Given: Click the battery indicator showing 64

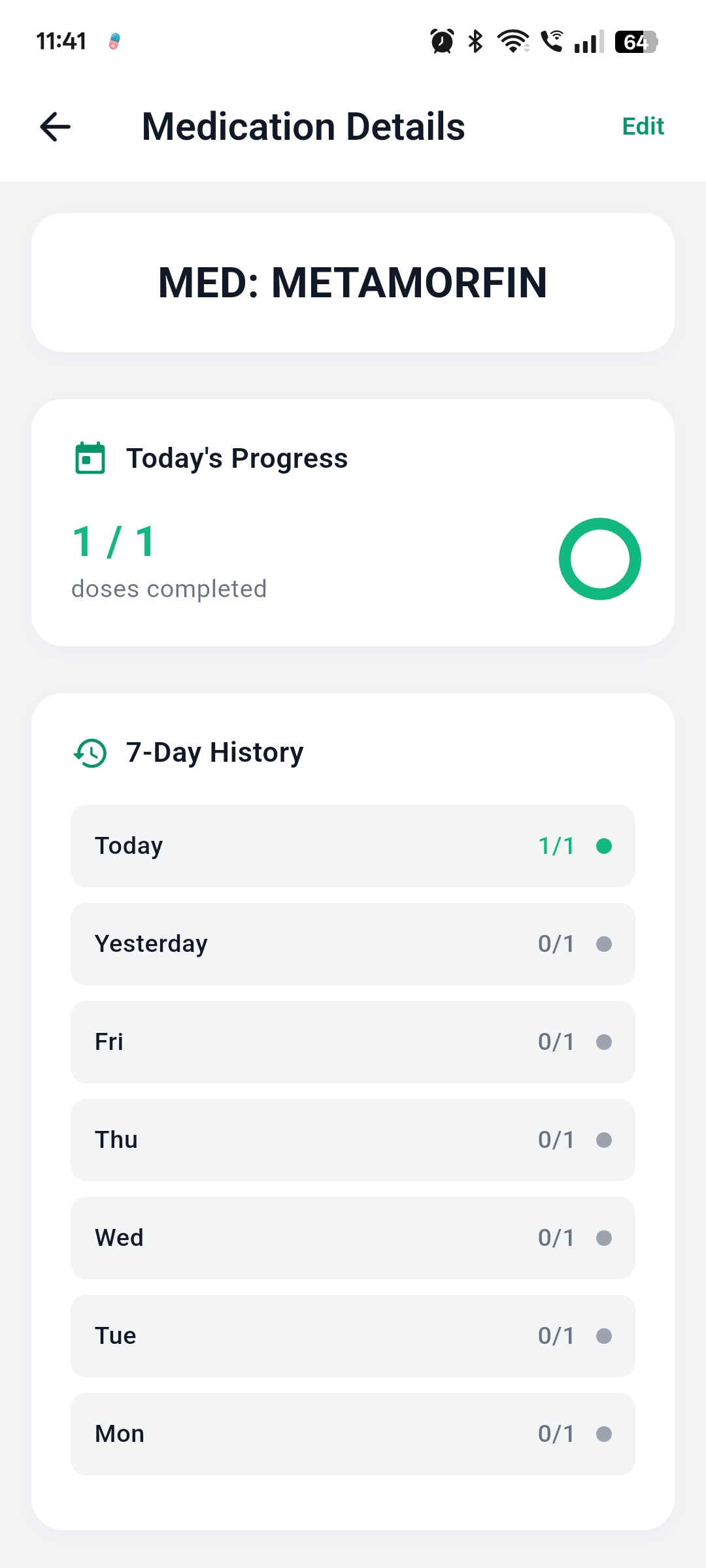Looking at the screenshot, I should [631, 41].
